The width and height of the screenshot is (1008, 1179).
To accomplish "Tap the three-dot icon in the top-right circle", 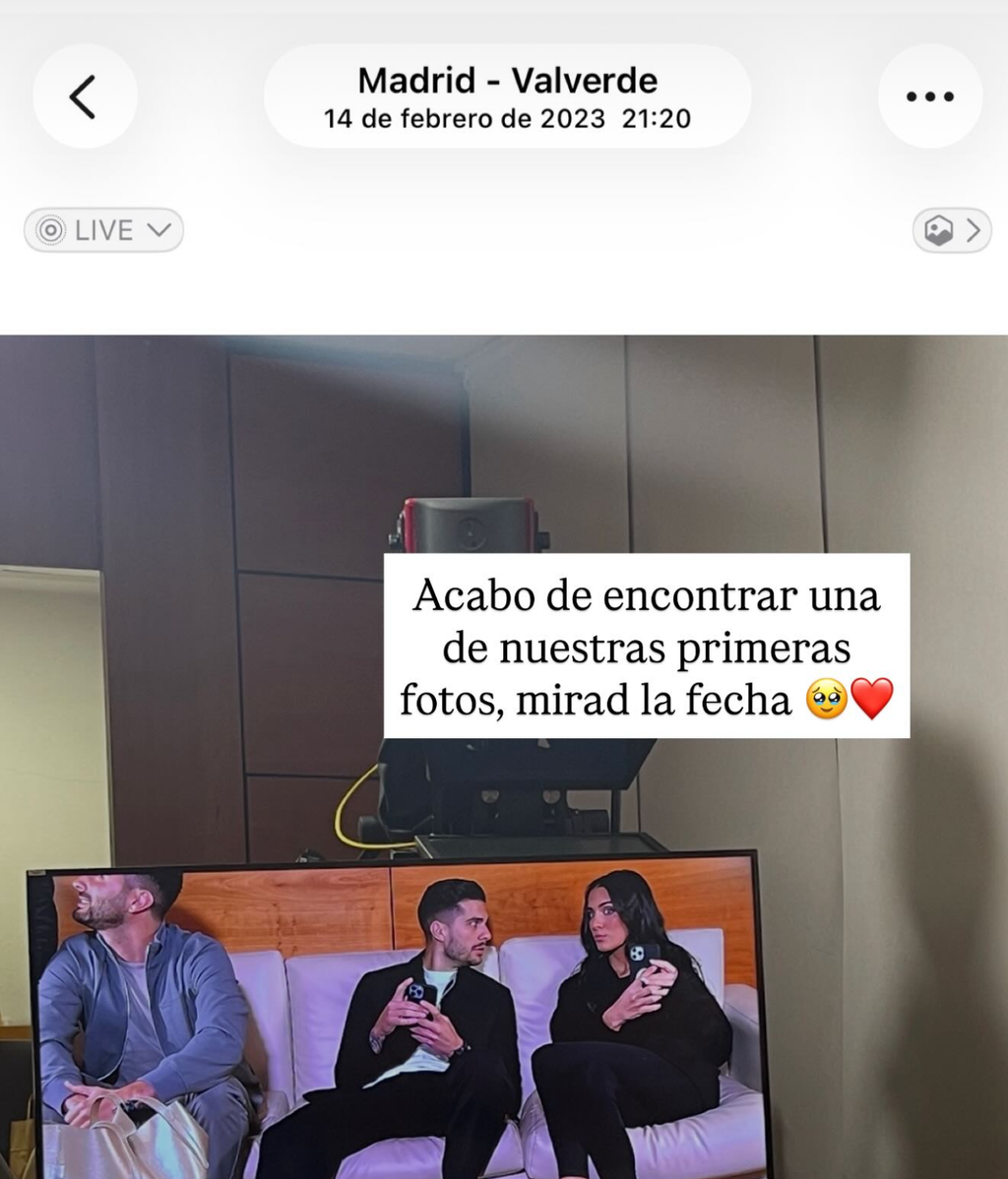I will point(929,95).
